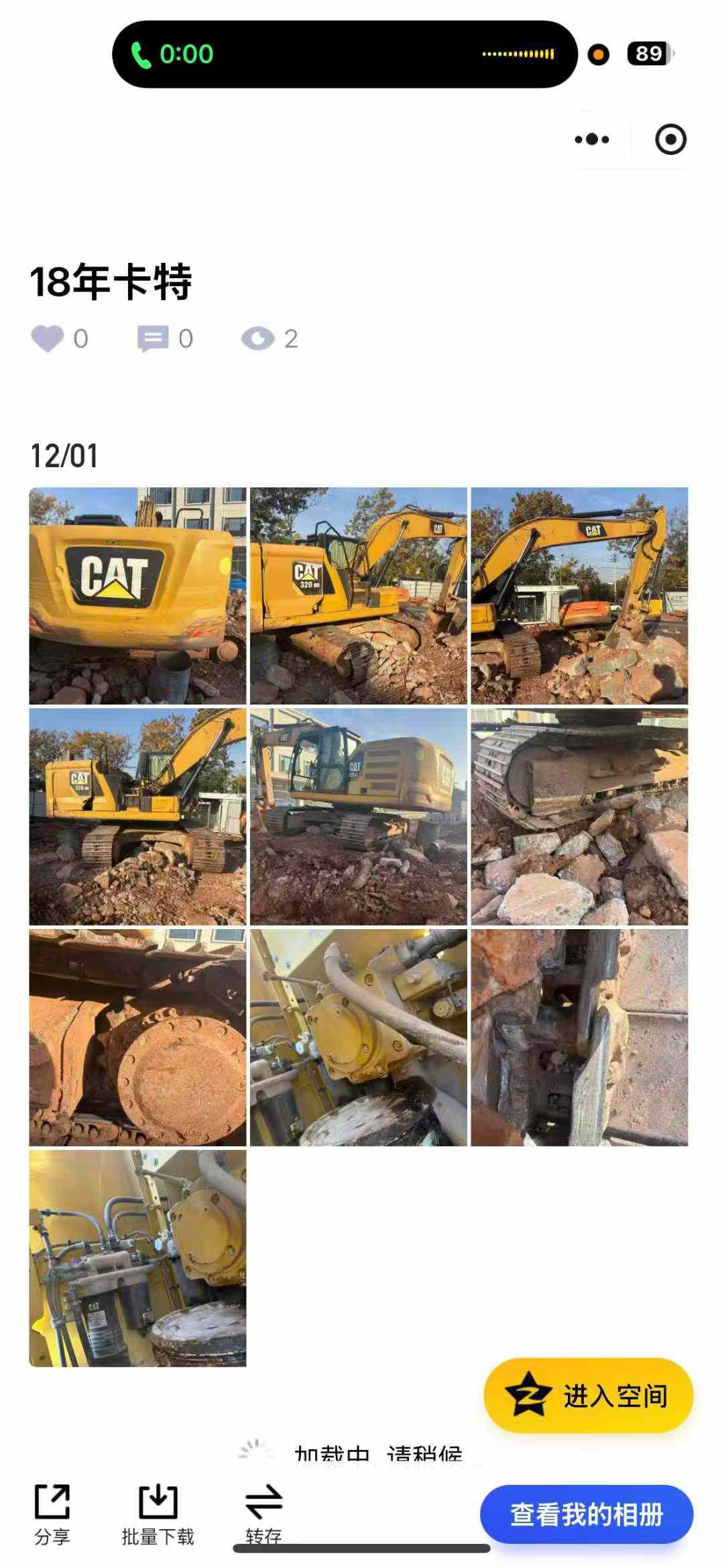Viewport: 724px width, 1568px height.
Task: View the track close-up photo with rocks
Action: (579, 817)
